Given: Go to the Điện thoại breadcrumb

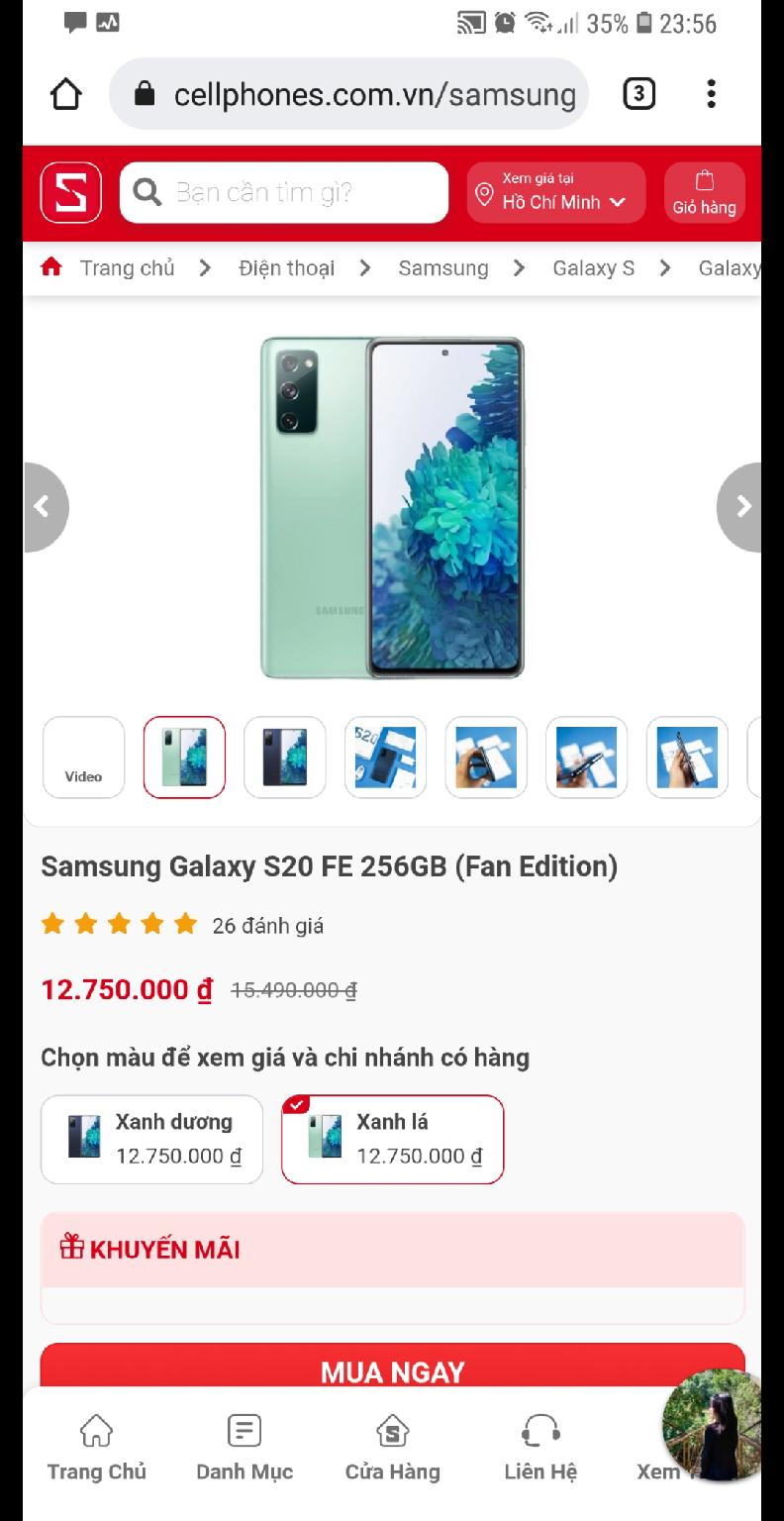Looking at the screenshot, I should [x=286, y=268].
